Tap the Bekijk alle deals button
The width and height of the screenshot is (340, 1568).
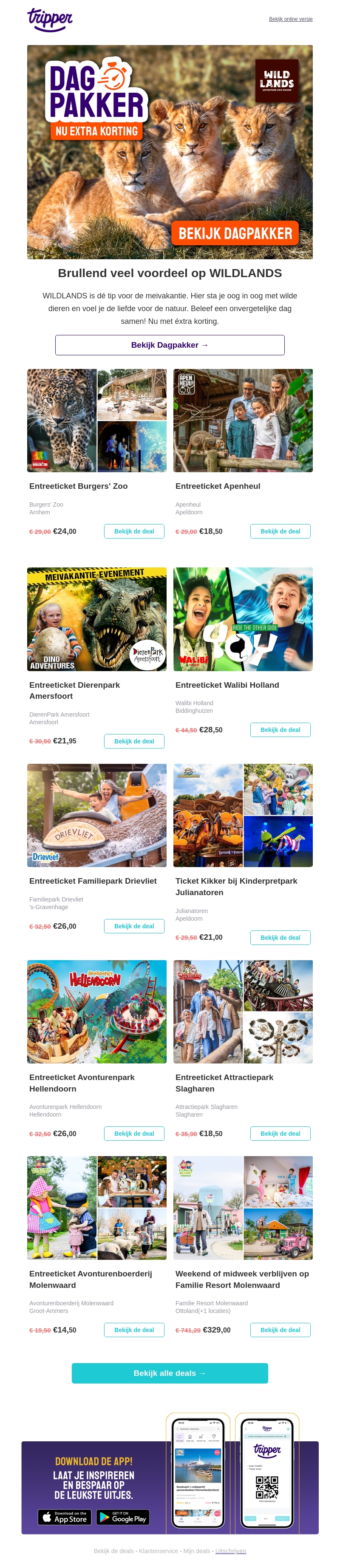[x=170, y=1373]
